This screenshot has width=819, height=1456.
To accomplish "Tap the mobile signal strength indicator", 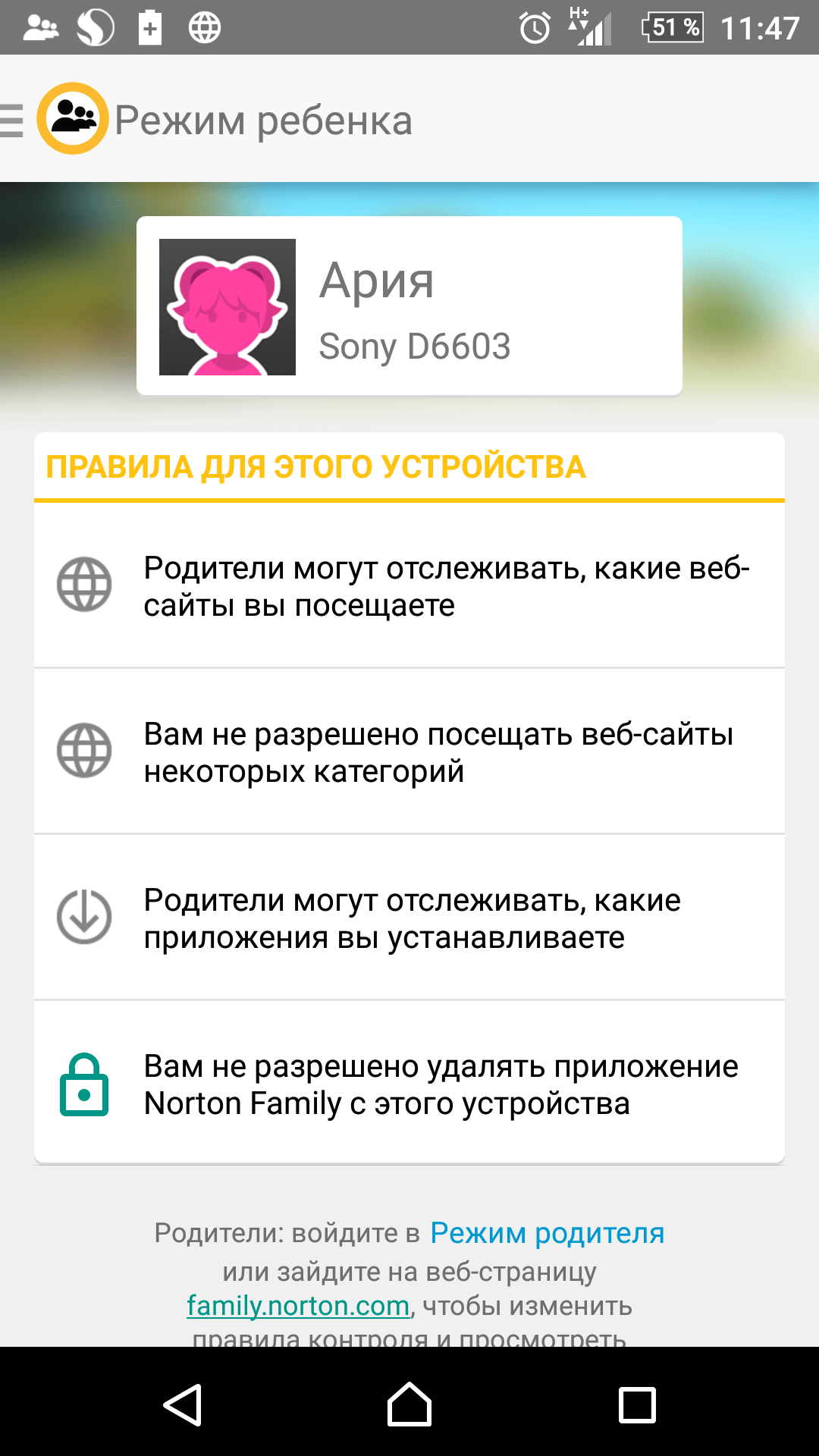I will [x=590, y=27].
